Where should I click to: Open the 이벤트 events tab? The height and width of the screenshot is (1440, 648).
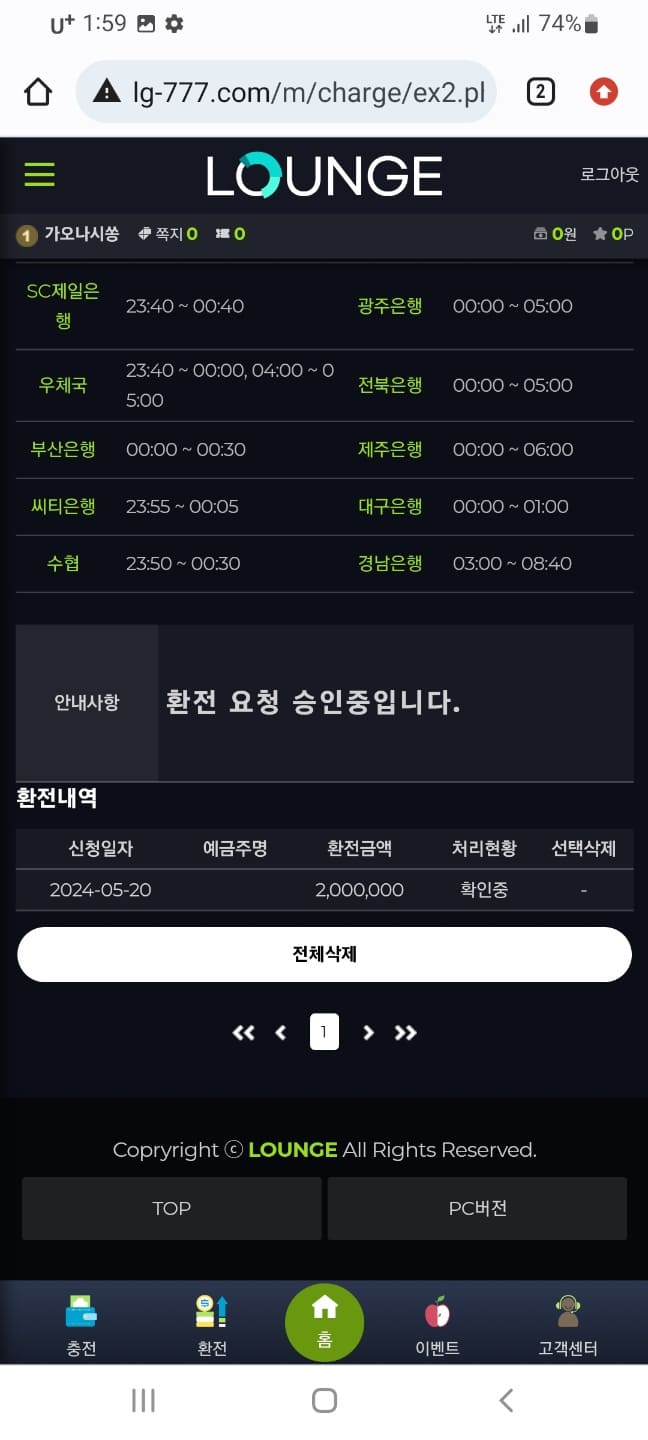point(437,1325)
